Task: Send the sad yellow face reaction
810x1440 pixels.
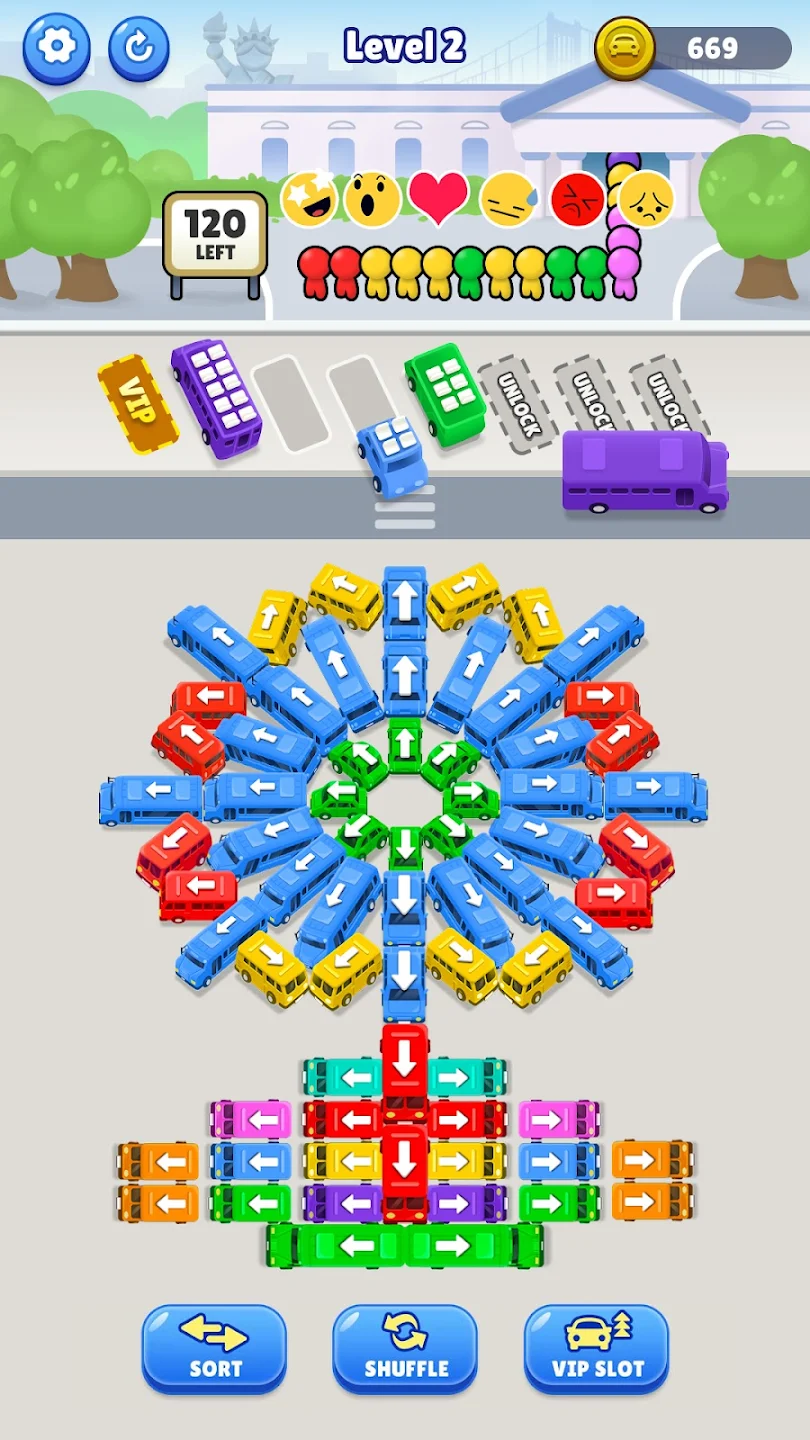Action: tap(646, 200)
